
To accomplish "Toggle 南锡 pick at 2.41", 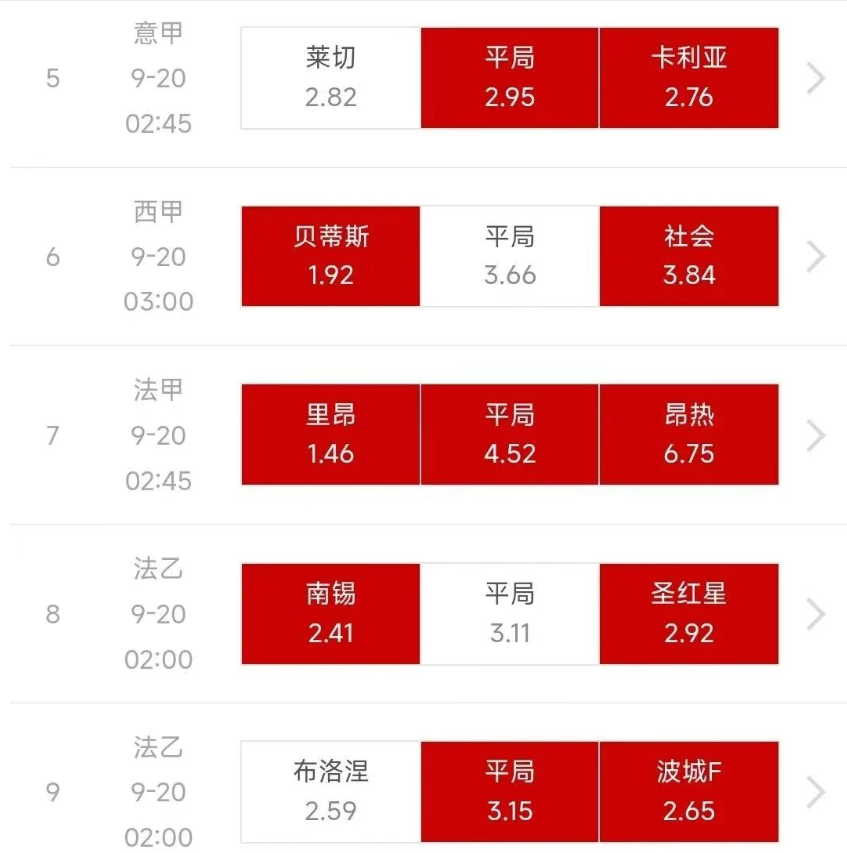I will pyautogui.click(x=331, y=613).
